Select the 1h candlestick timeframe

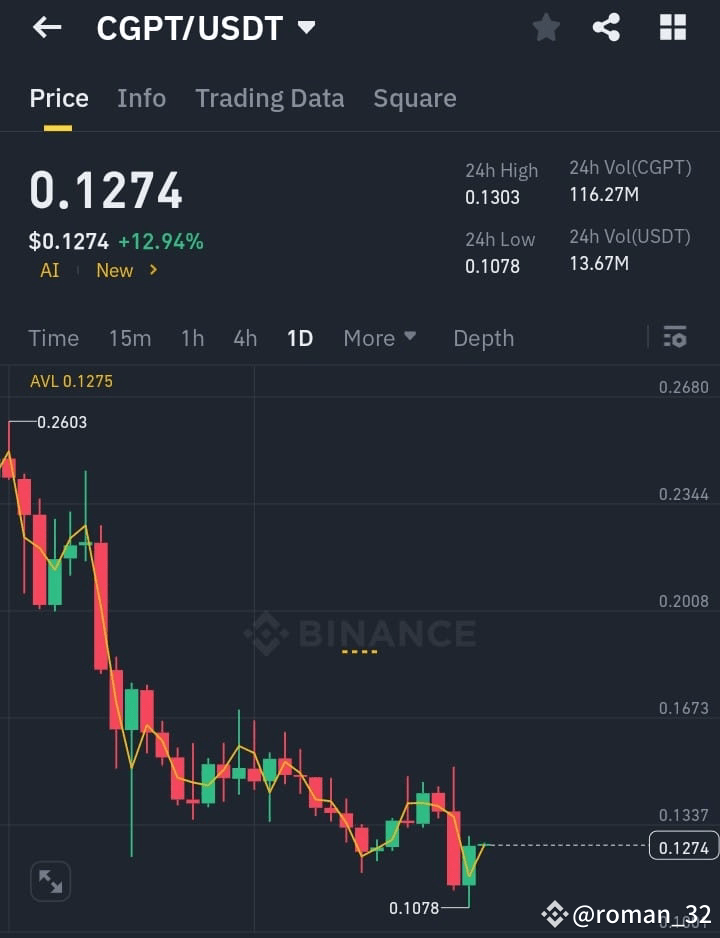pyautogui.click(x=192, y=338)
